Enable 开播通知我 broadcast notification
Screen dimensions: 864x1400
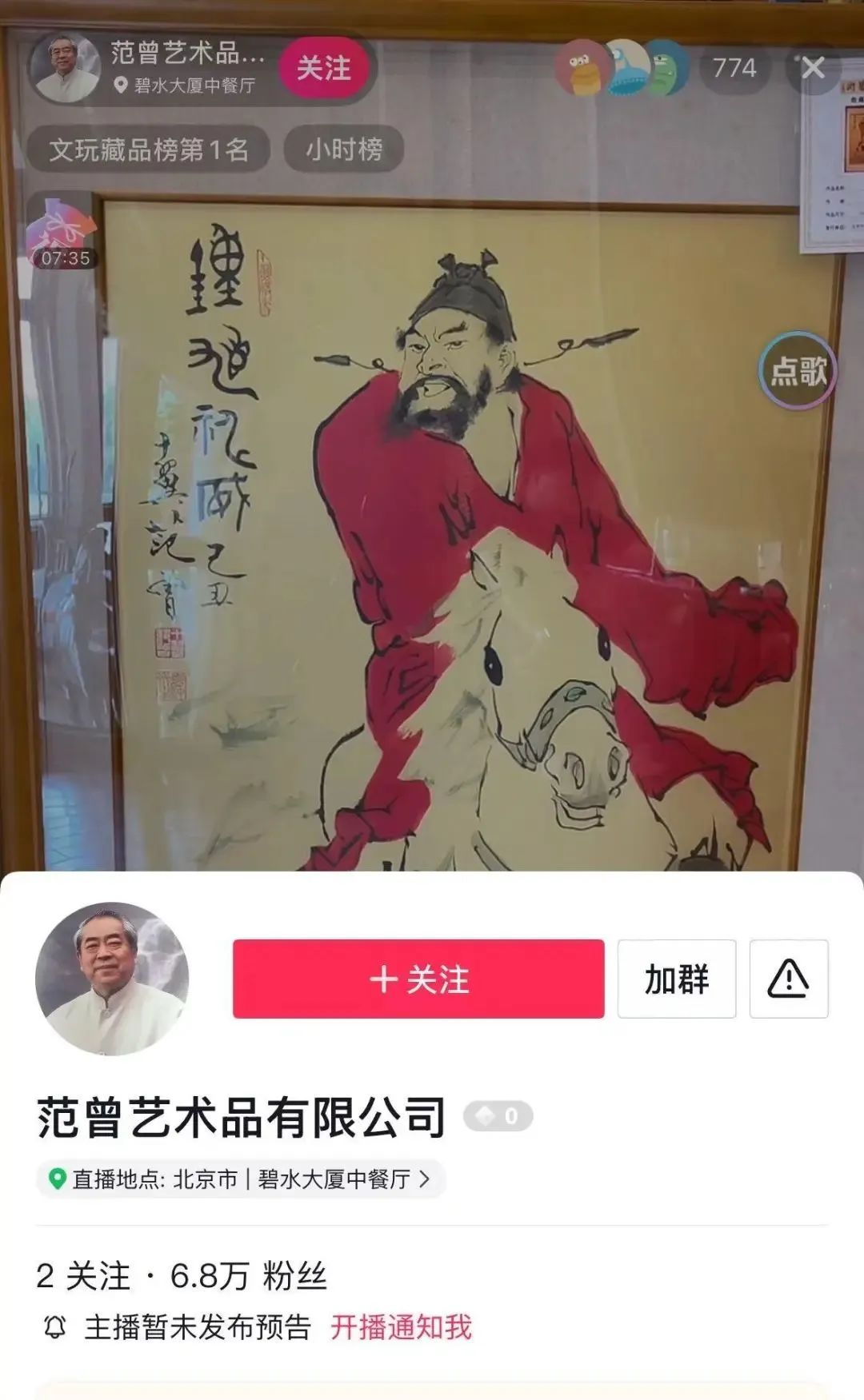pos(401,1327)
